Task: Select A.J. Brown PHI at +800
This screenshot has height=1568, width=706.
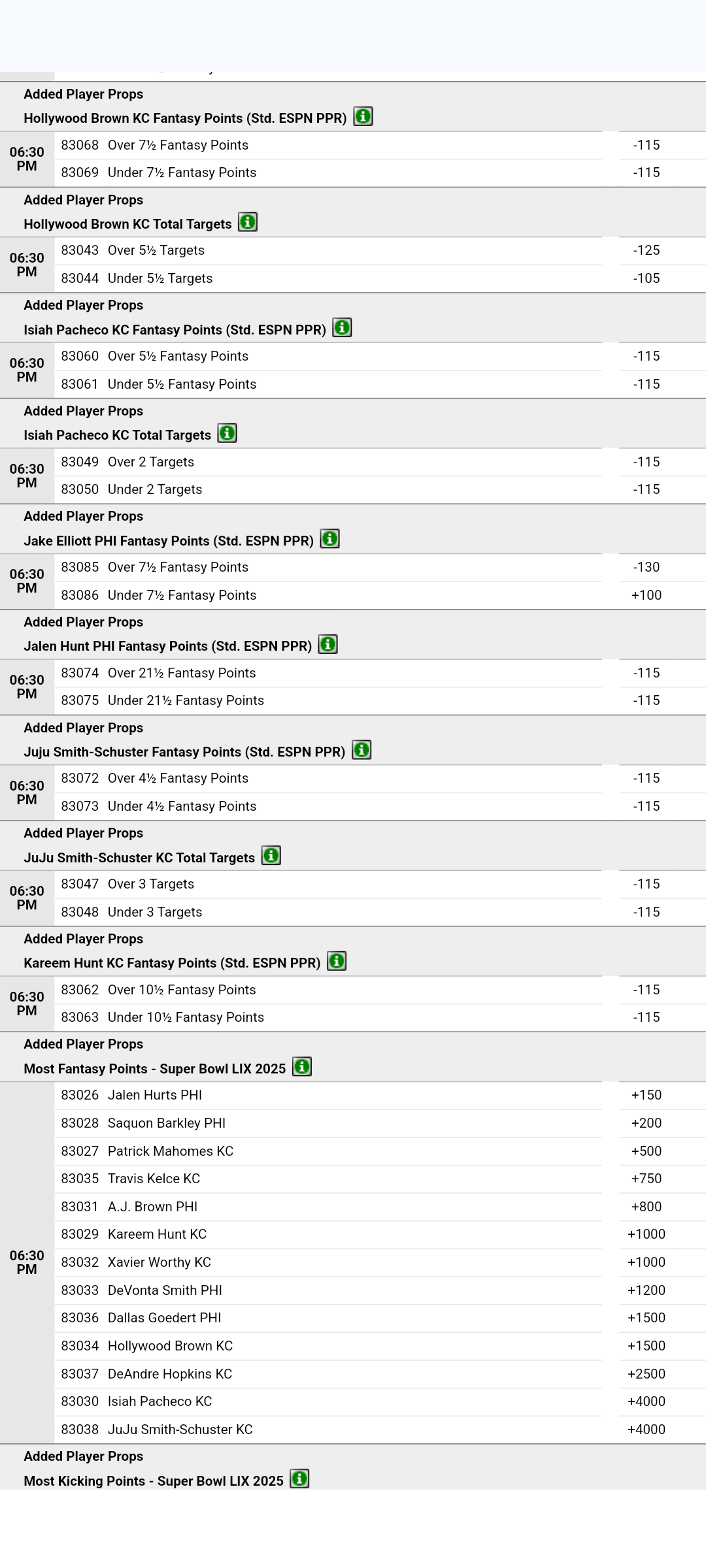Action: 647,1207
